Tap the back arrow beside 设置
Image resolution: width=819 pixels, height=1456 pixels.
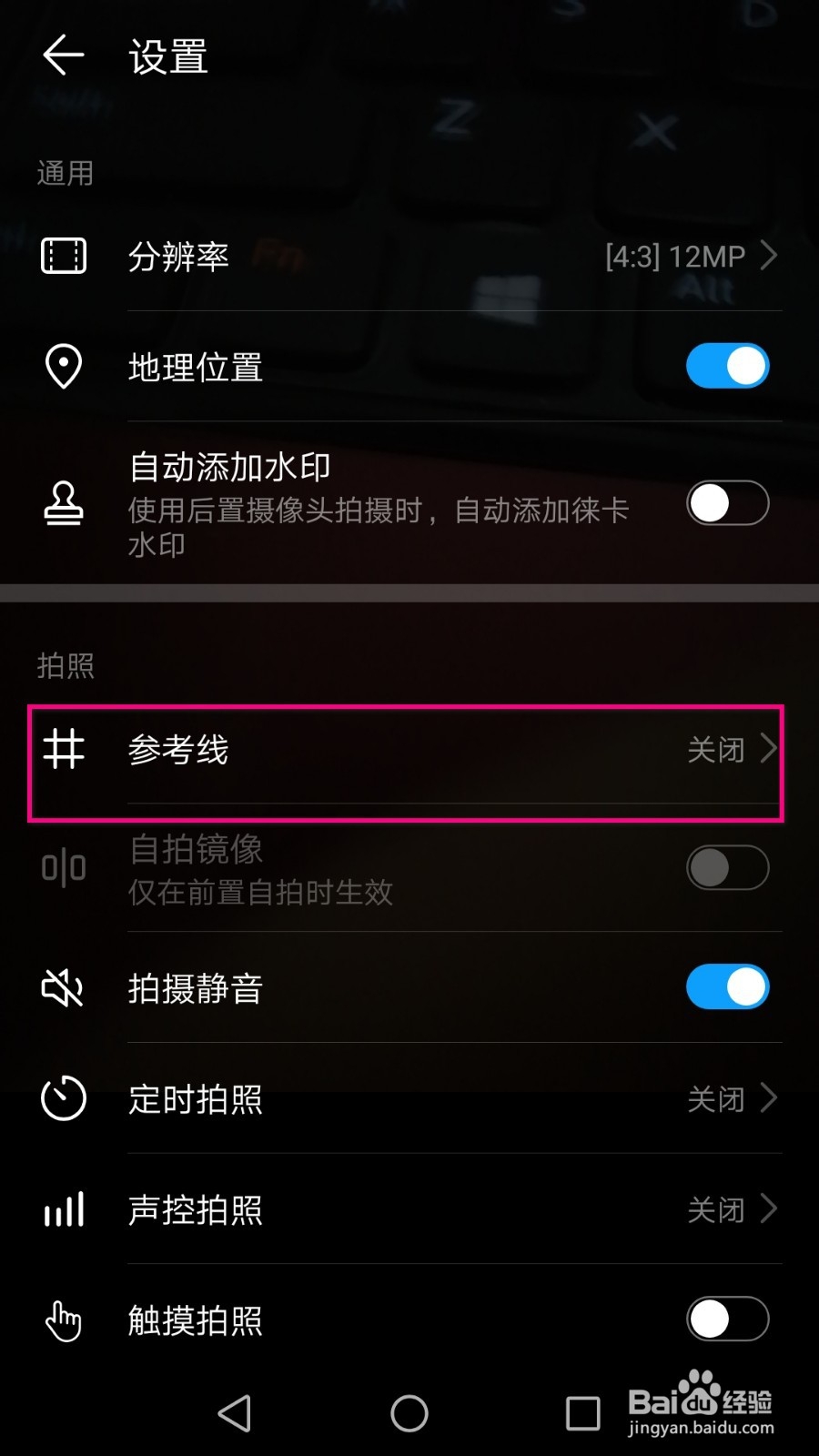point(62,55)
